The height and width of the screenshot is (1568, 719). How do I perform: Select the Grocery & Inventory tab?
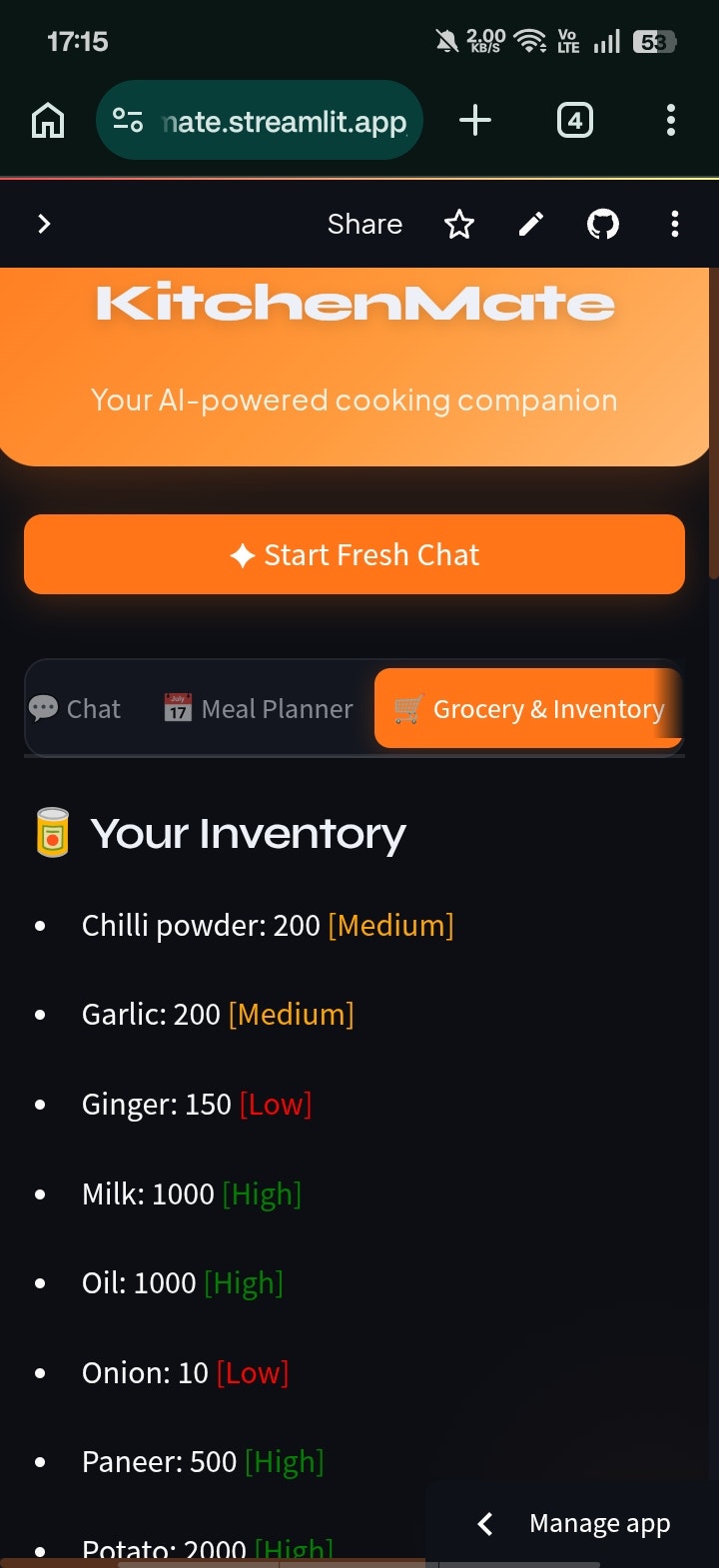point(529,709)
